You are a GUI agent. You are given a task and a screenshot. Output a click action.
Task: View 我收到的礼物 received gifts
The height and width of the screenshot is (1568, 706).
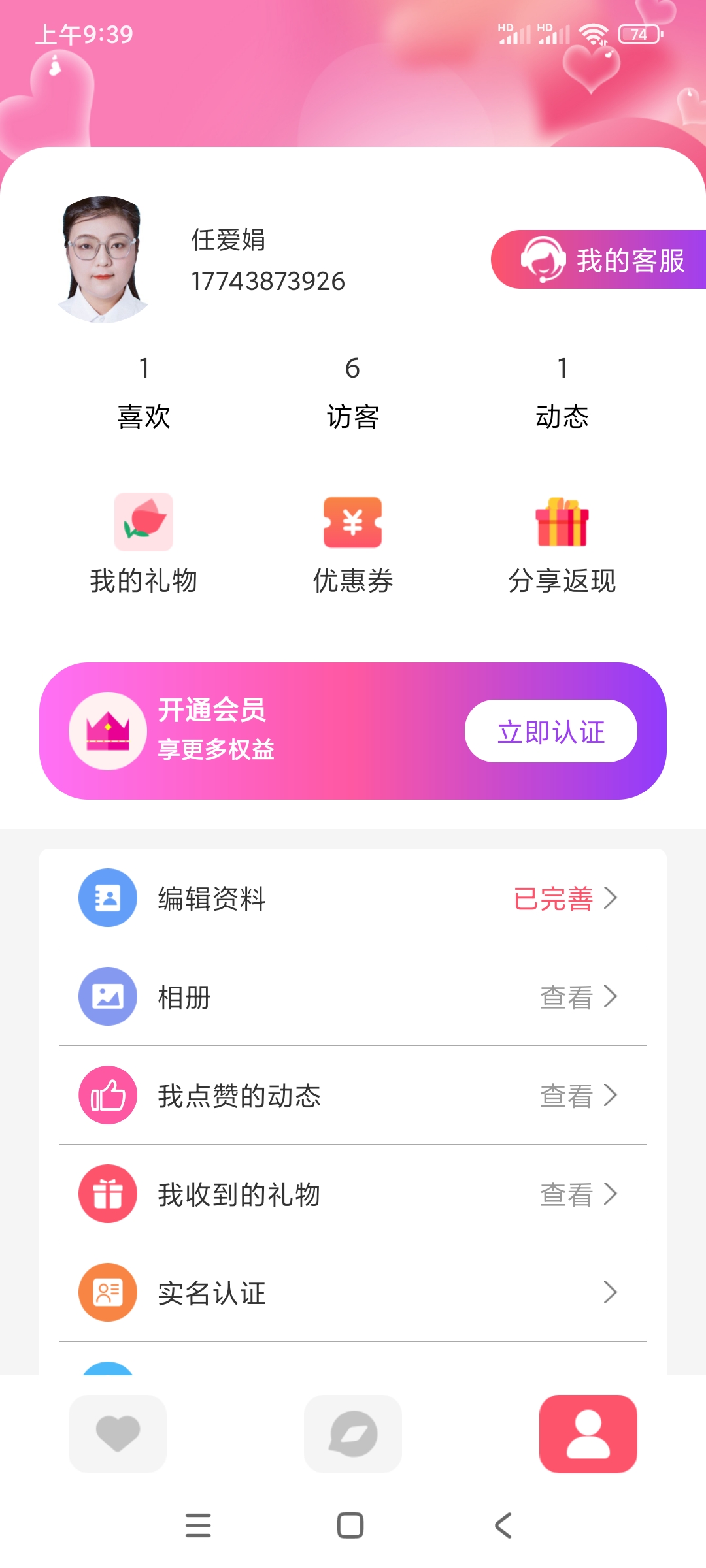353,1194
